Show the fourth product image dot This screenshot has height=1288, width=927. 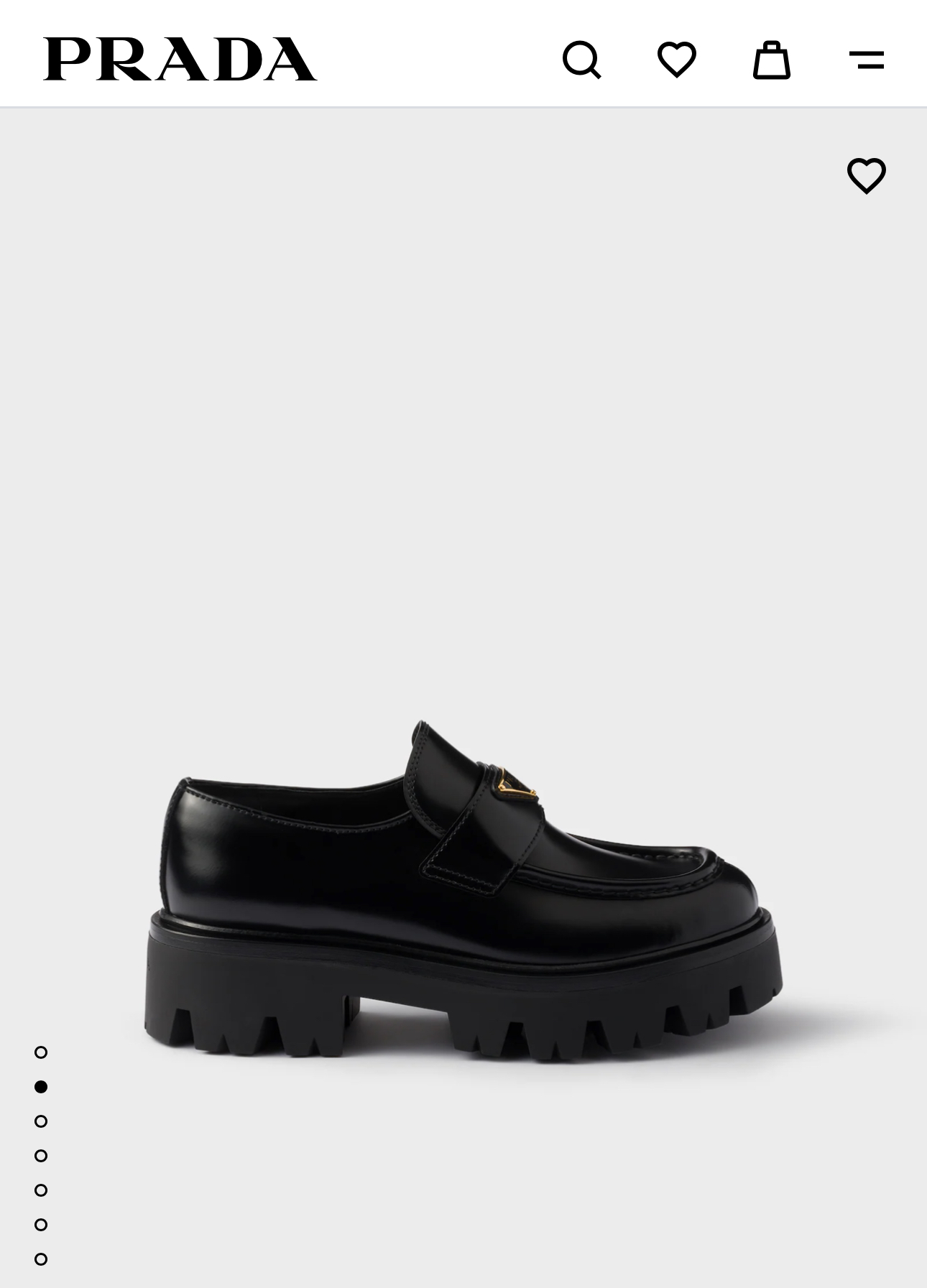41,1156
